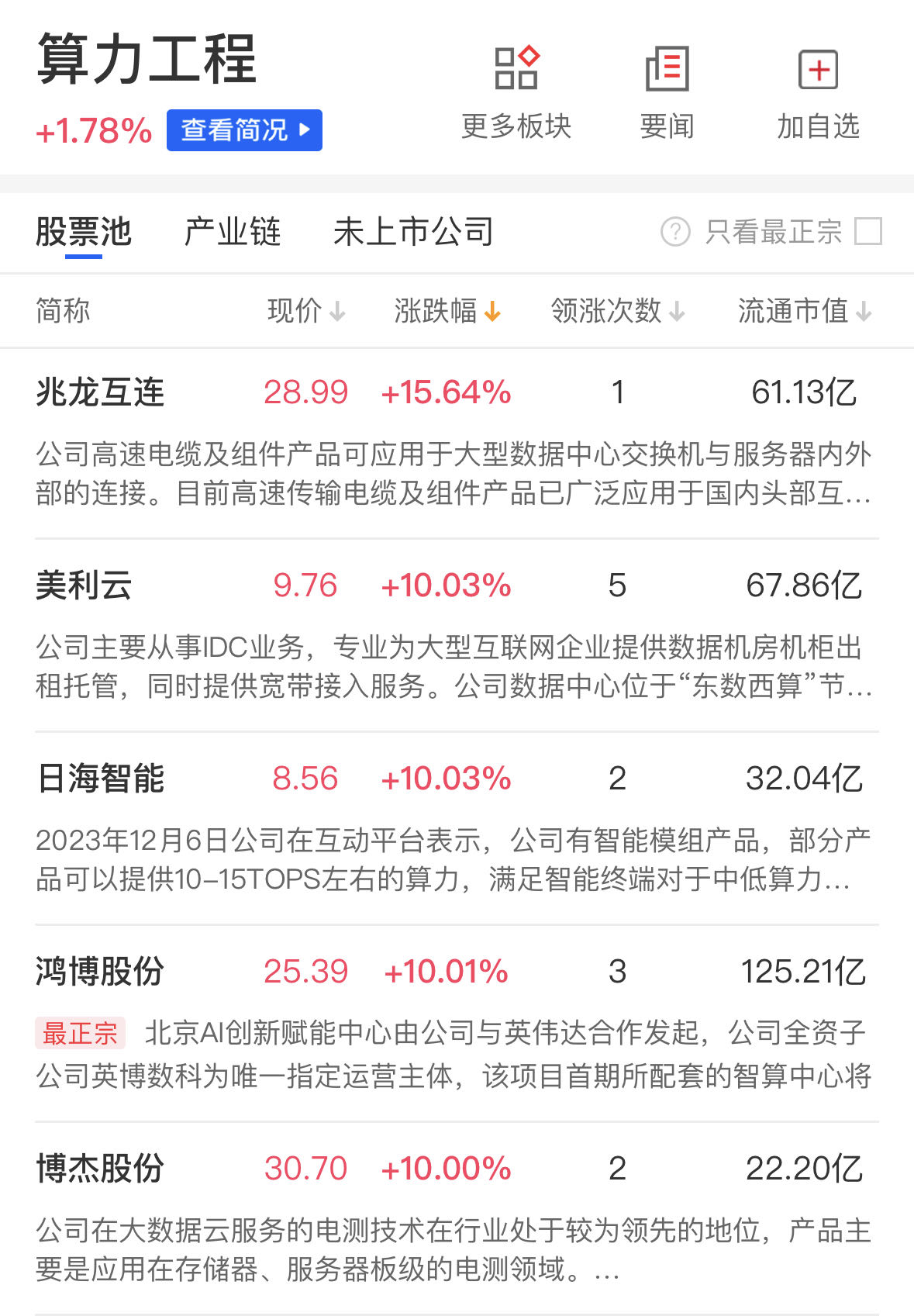Sort the list by 现价

305,311
